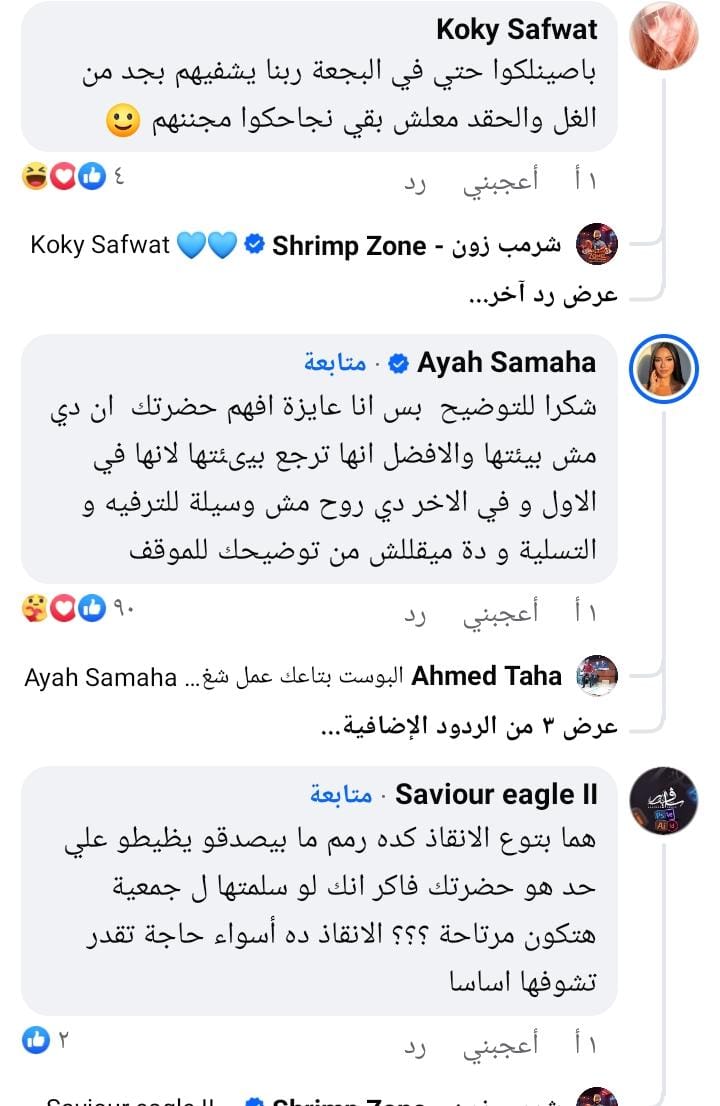Screen dimensions: 720x1106
Task: Show another reply under Koky Safwat's comment
Action: pos(543,295)
